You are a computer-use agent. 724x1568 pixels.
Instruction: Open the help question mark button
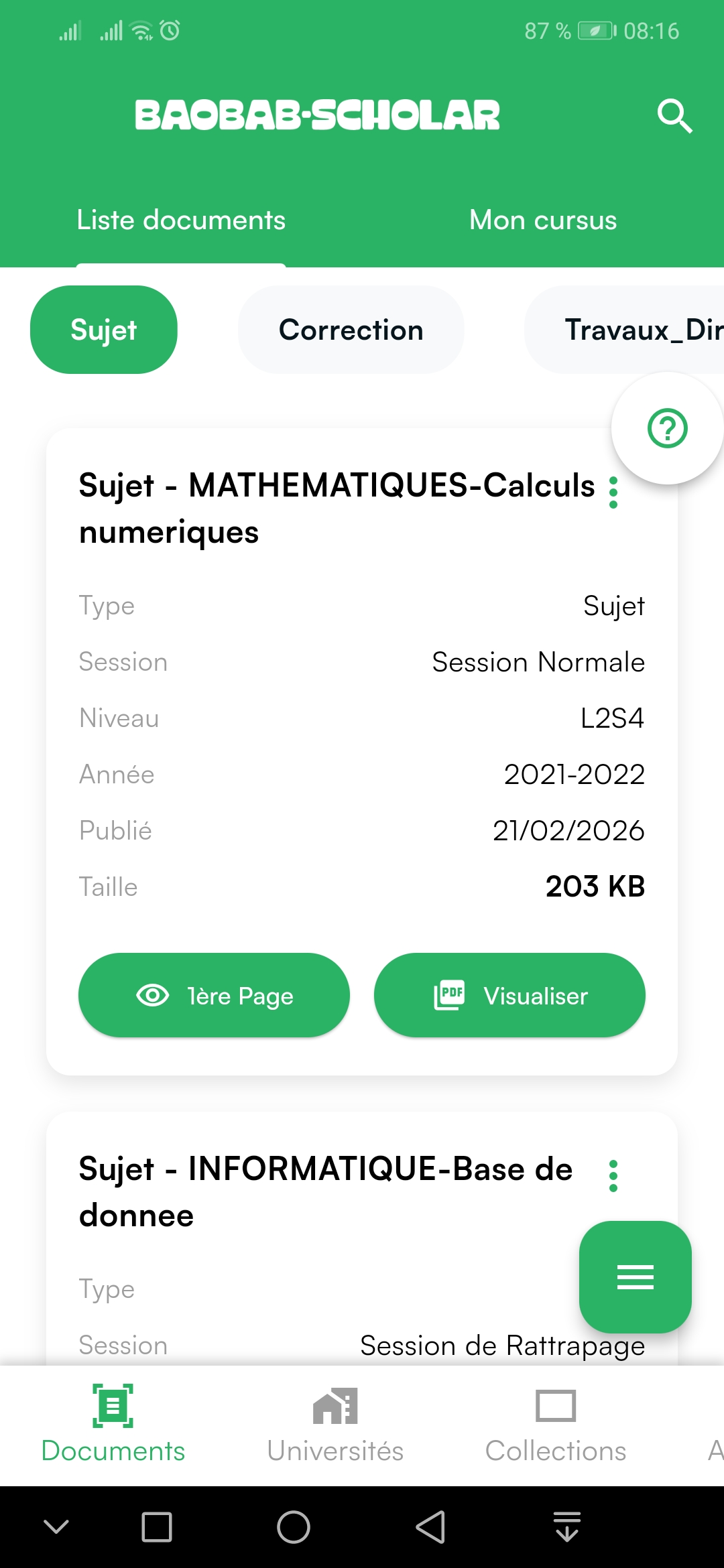click(667, 428)
